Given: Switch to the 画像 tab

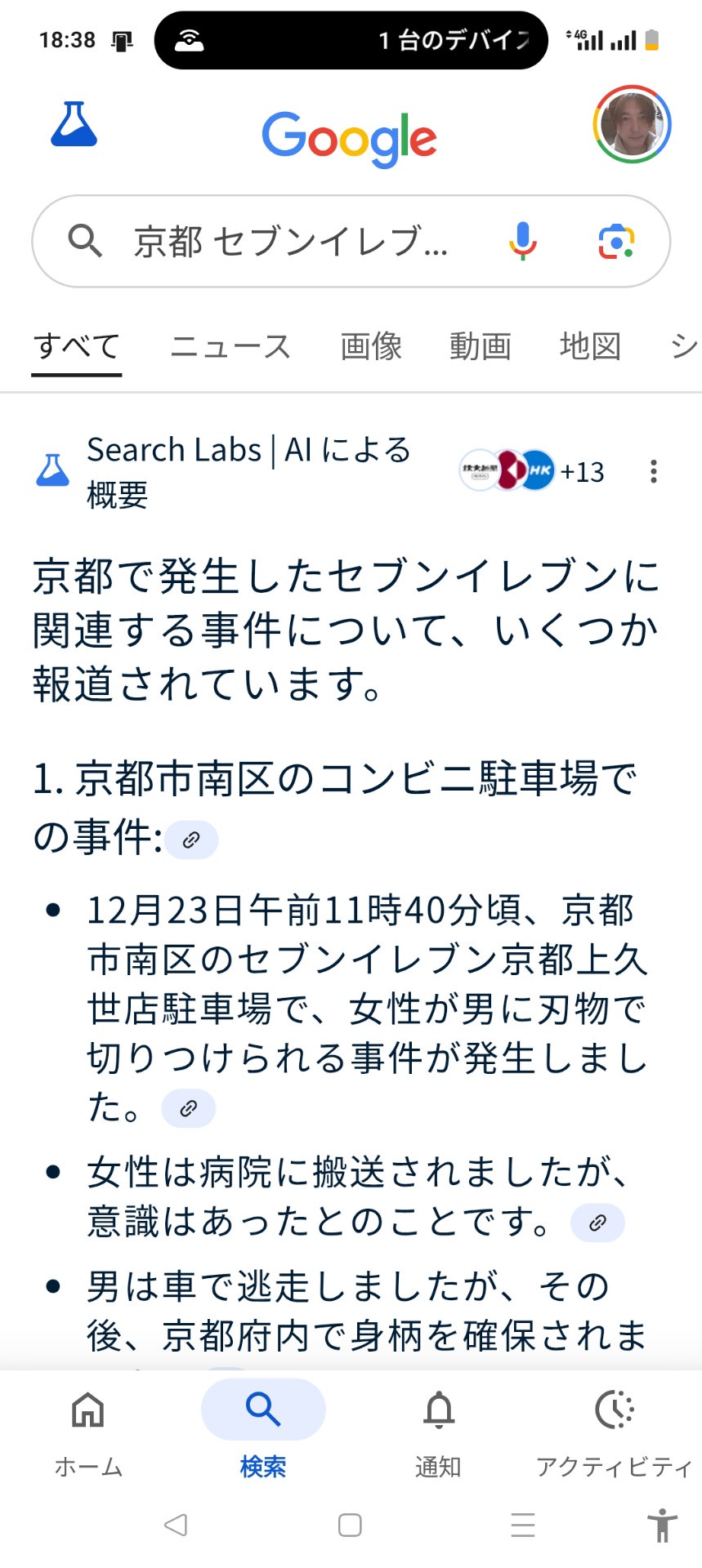Looking at the screenshot, I should [371, 346].
